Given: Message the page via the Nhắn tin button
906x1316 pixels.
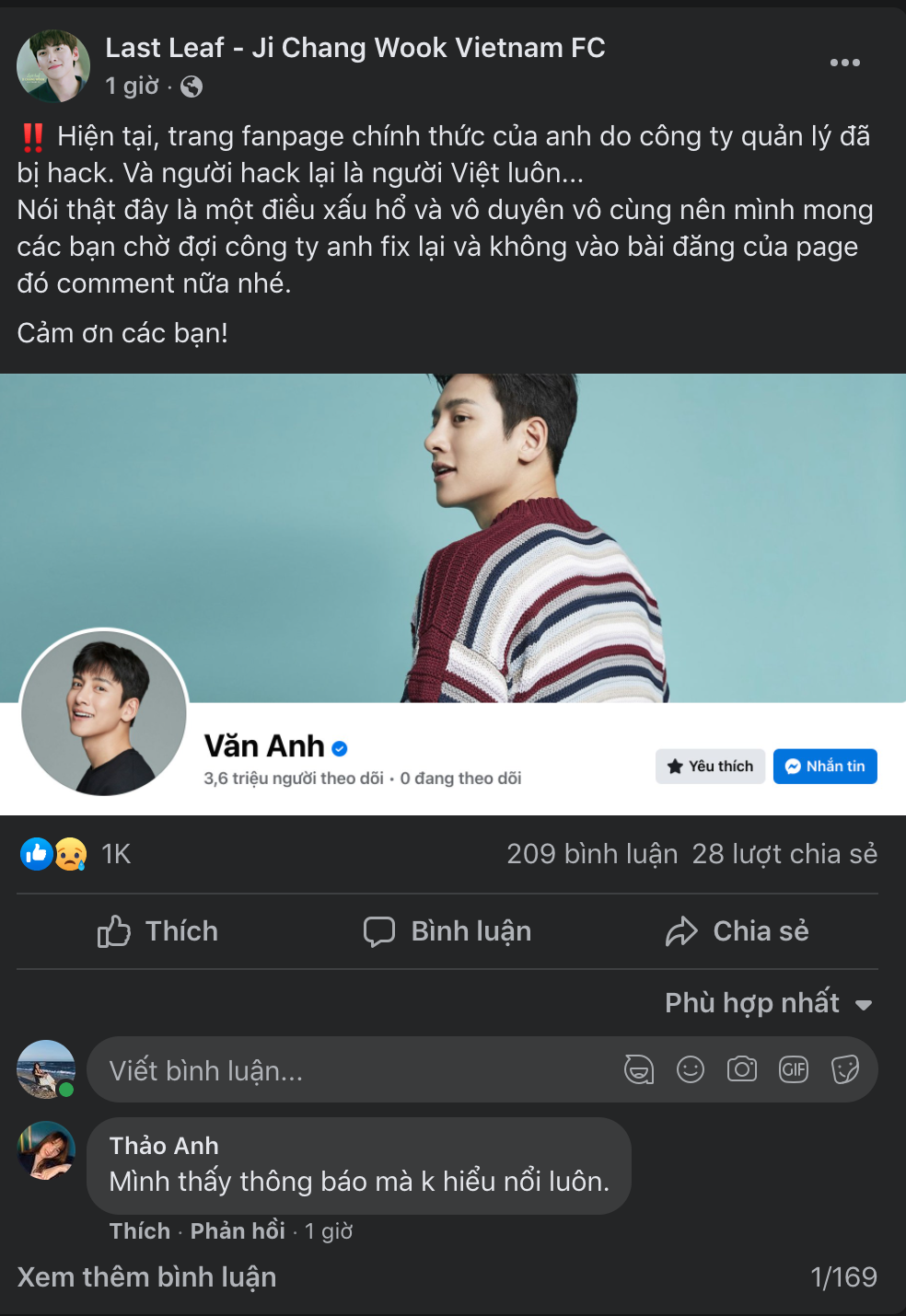Looking at the screenshot, I should tap(825, 766).
